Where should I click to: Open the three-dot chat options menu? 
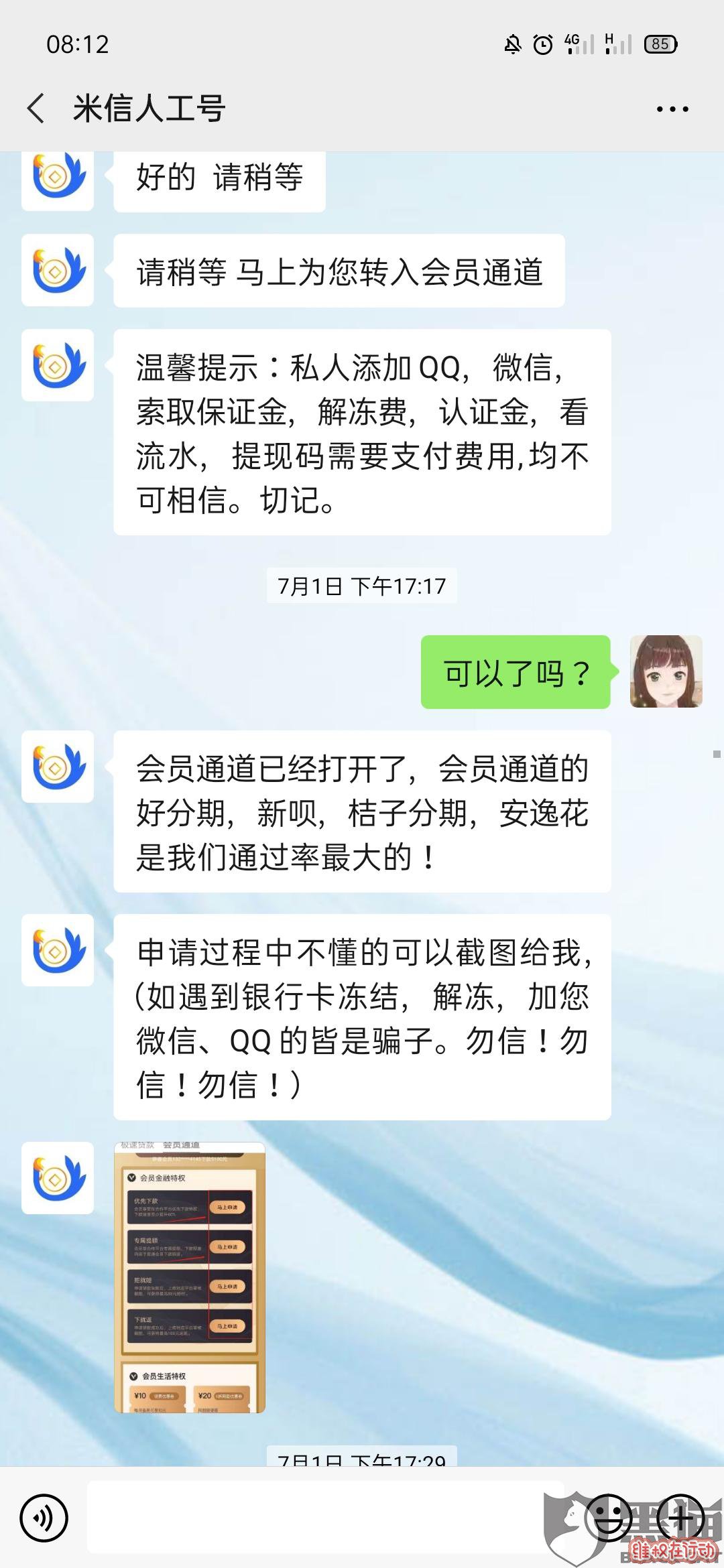tap(672, 109)
